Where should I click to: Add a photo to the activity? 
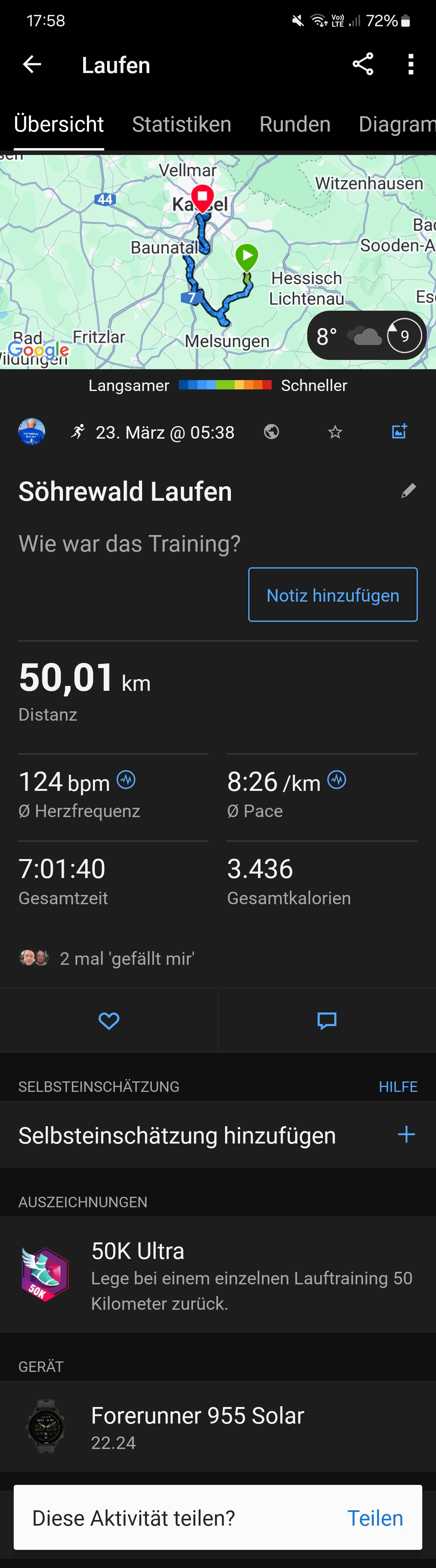point(399,432)
